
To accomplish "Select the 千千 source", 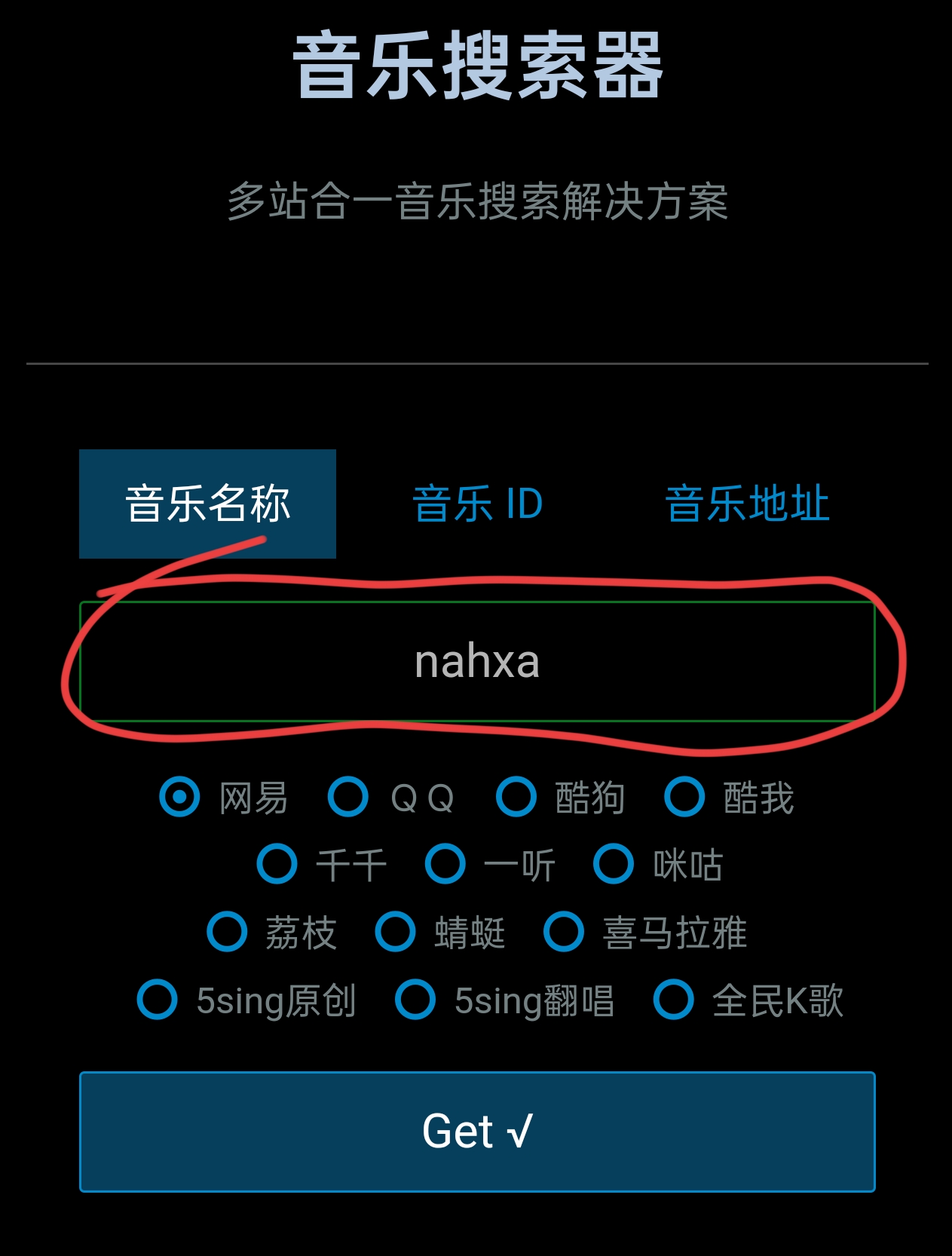I will pos(277,864).
